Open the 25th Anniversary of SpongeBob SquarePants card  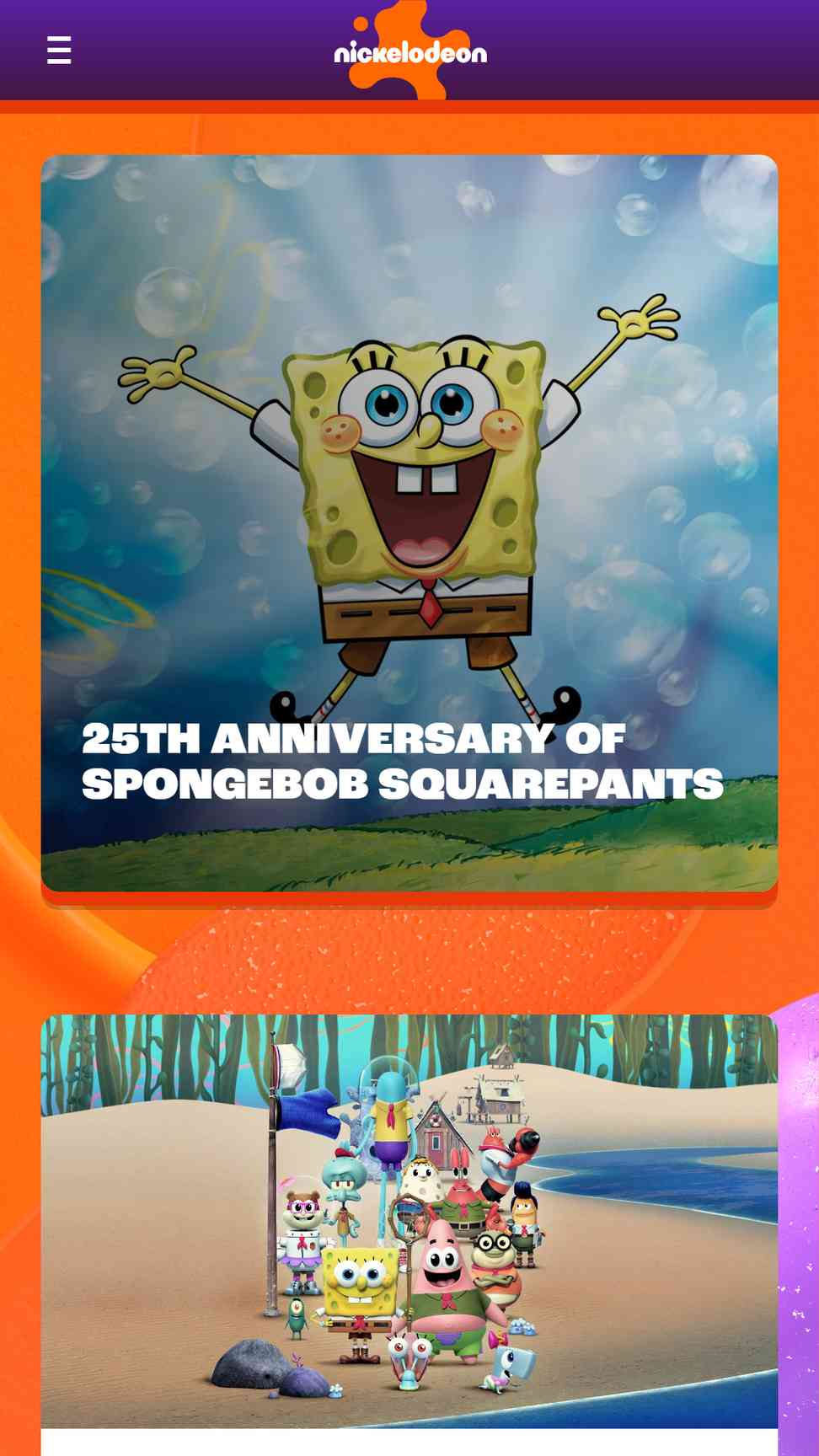[x=409, y=523]
